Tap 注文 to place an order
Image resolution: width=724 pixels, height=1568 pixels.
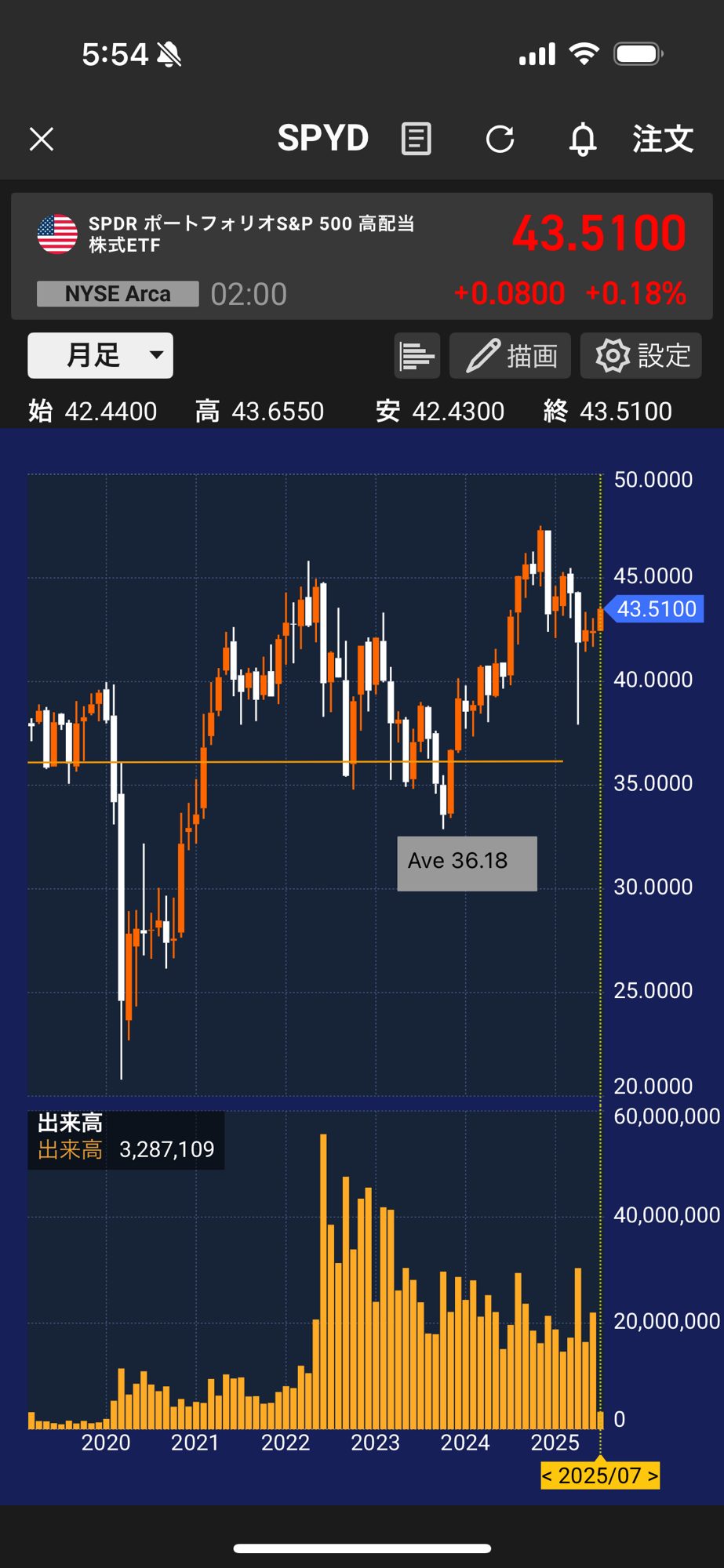[663, 140]
